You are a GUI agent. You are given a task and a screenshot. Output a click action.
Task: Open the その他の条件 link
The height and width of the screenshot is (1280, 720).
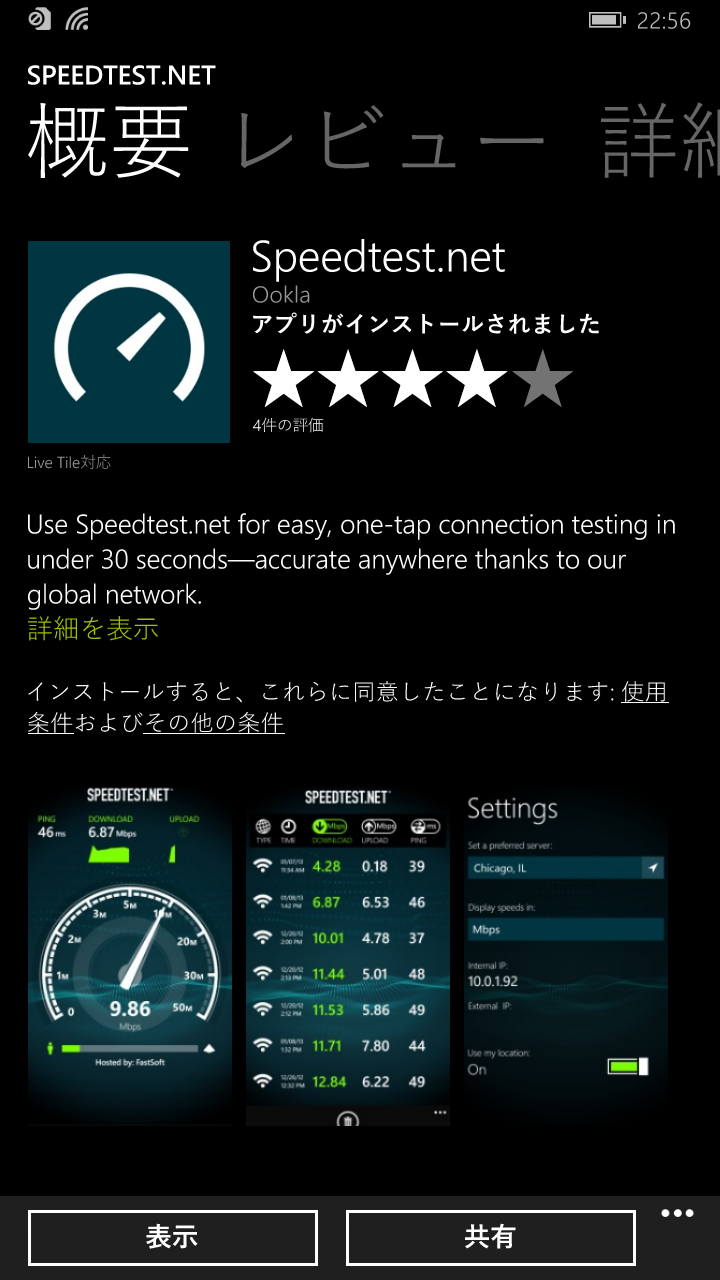pos(214,722)
